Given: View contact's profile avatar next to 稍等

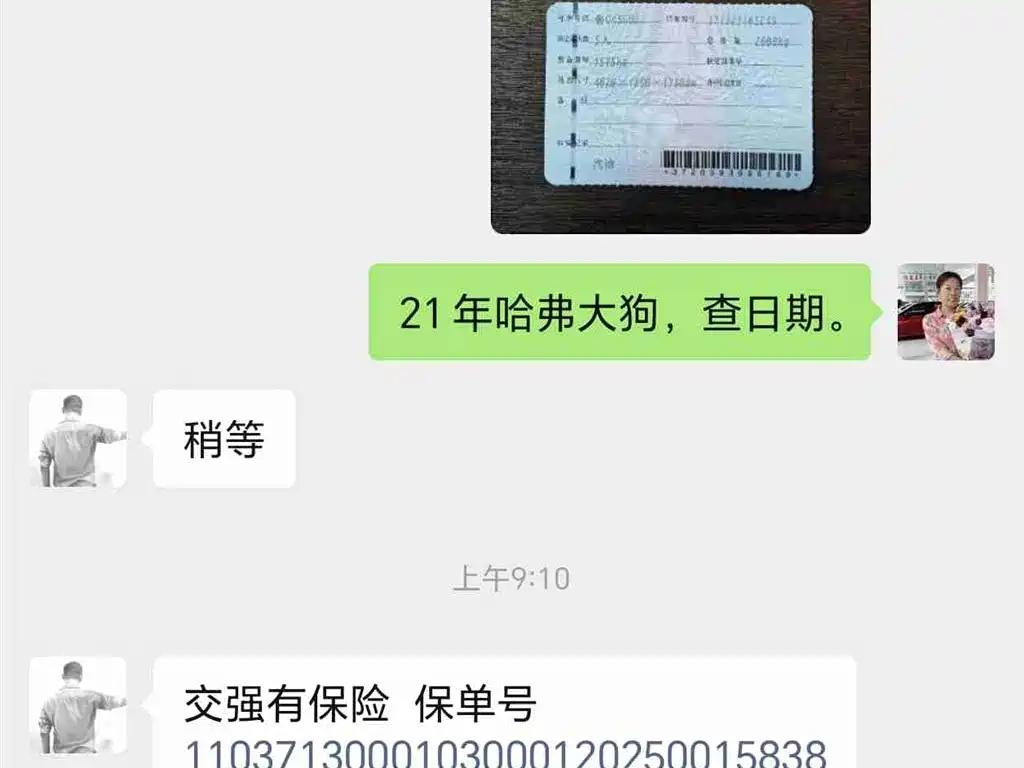Looking at the screenshot, I should click(78, 439).
